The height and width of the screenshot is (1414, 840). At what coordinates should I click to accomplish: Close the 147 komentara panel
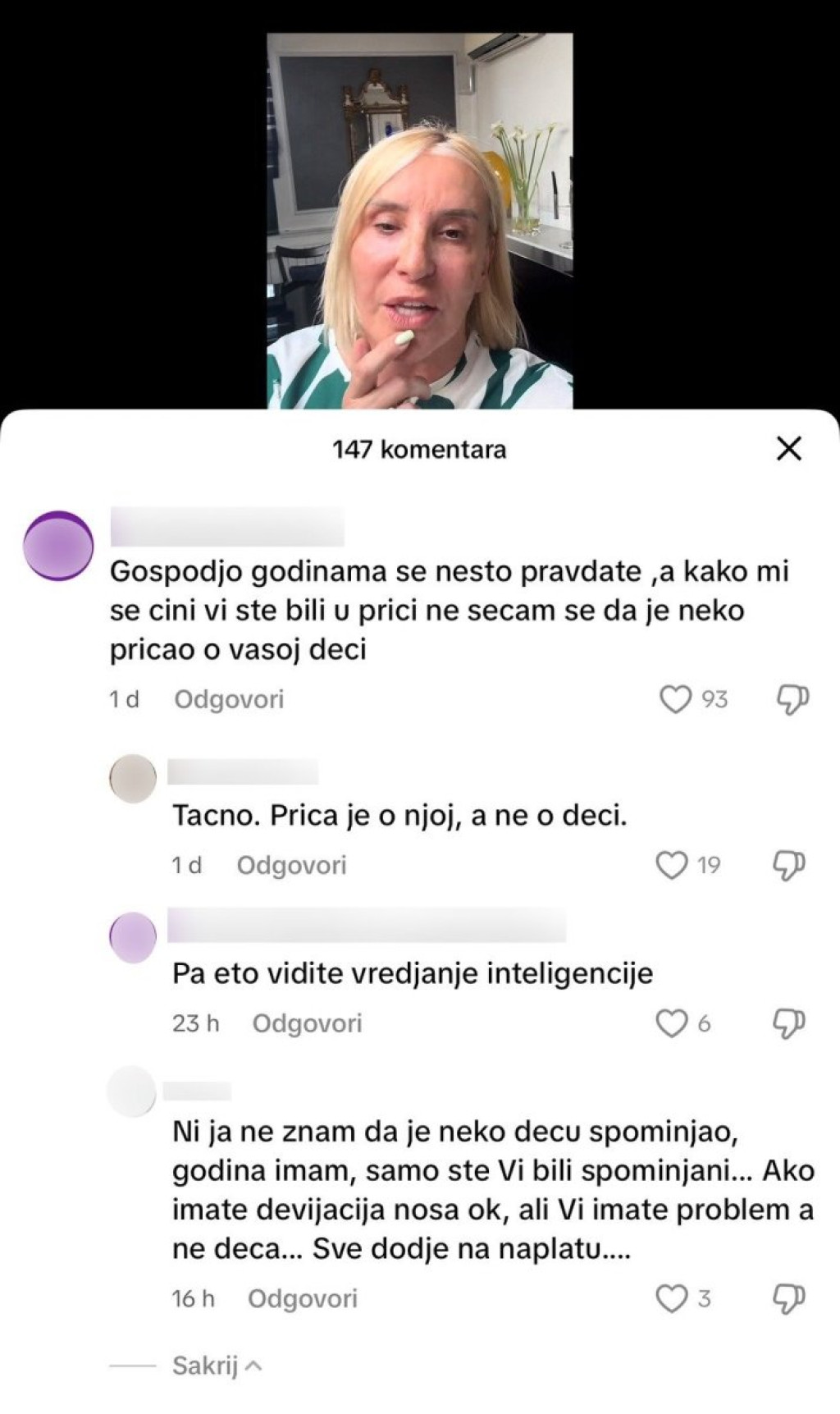788,449
